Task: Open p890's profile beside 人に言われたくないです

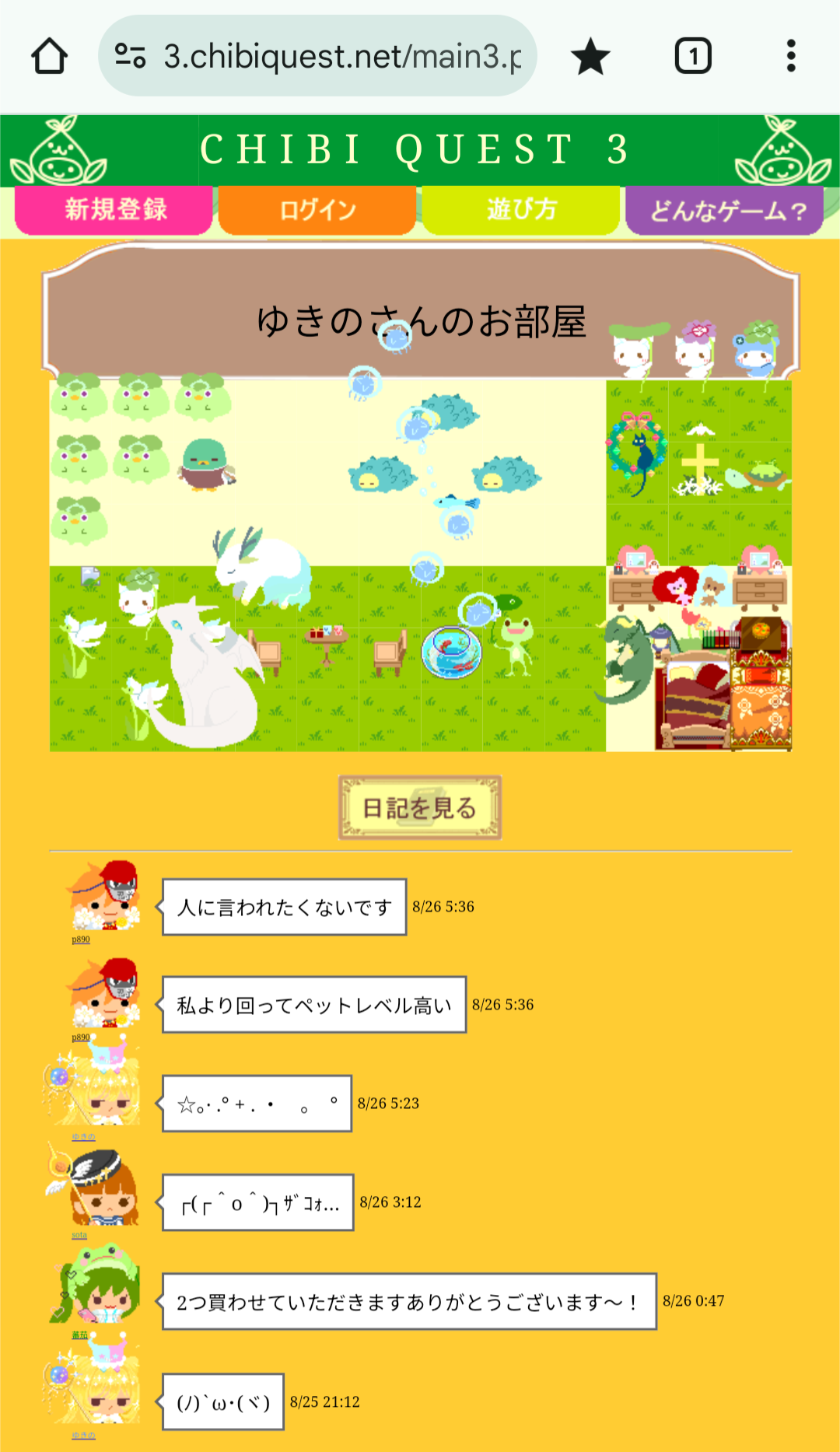Action: pos(81,939)
